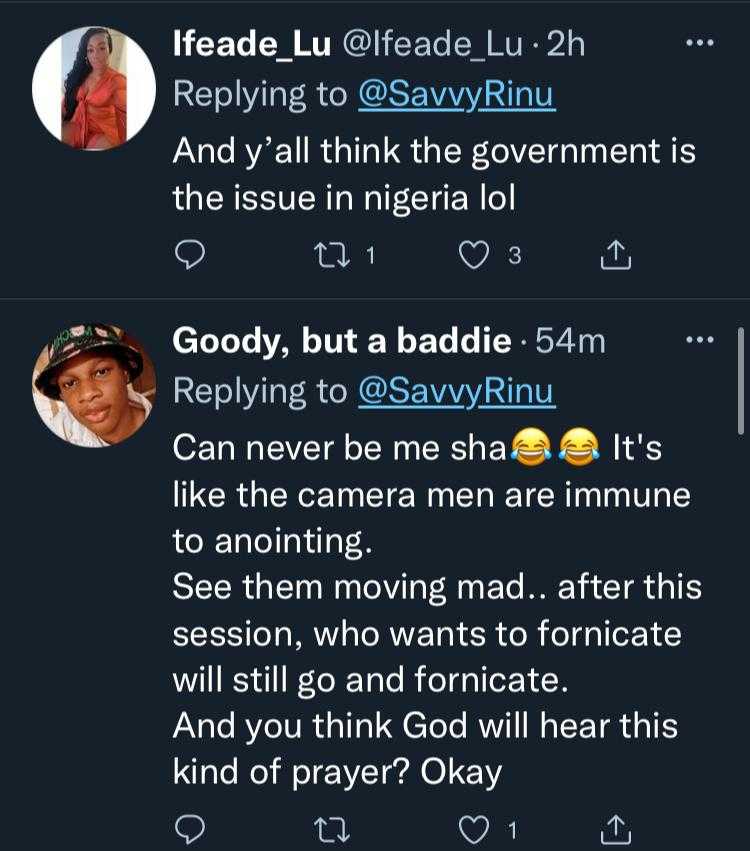Image resolution: width=750 pixels, height=851 pixels.
Task: Open Ifeade_Lu's profile picture
Action: coord(94,88)
